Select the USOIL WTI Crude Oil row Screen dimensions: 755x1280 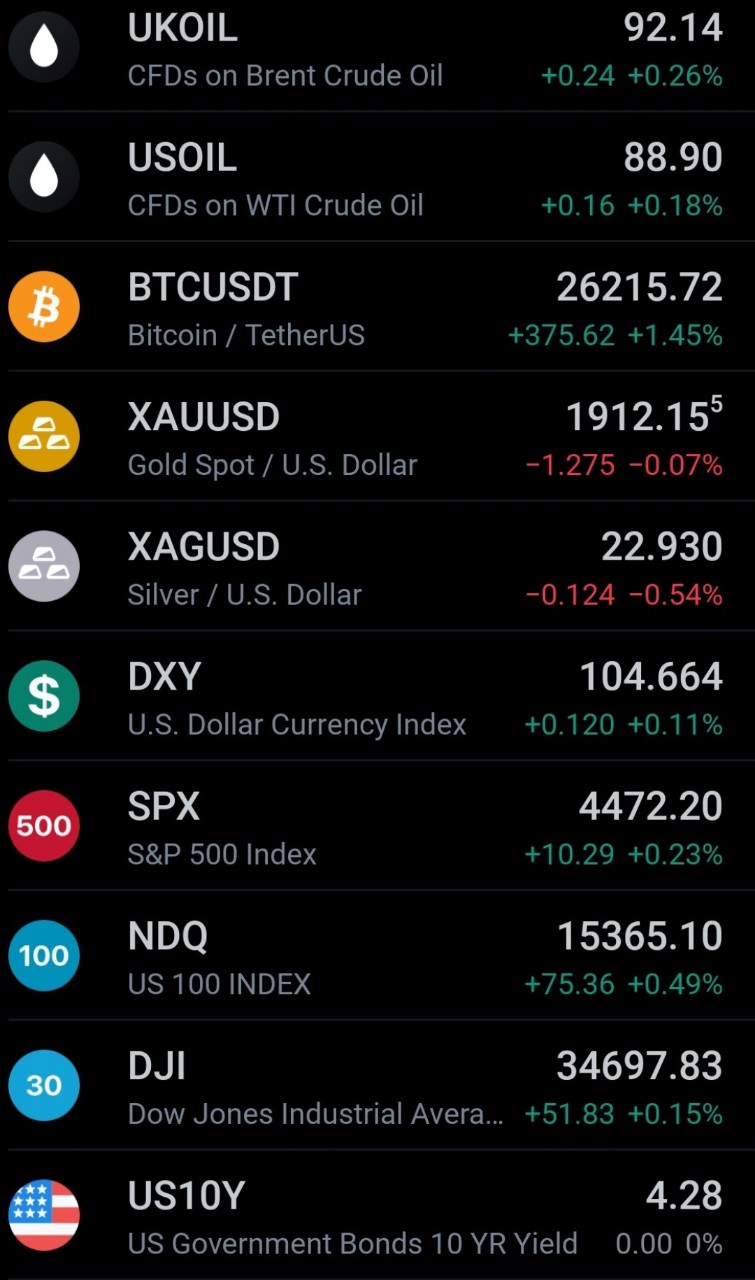click(377, 179)
